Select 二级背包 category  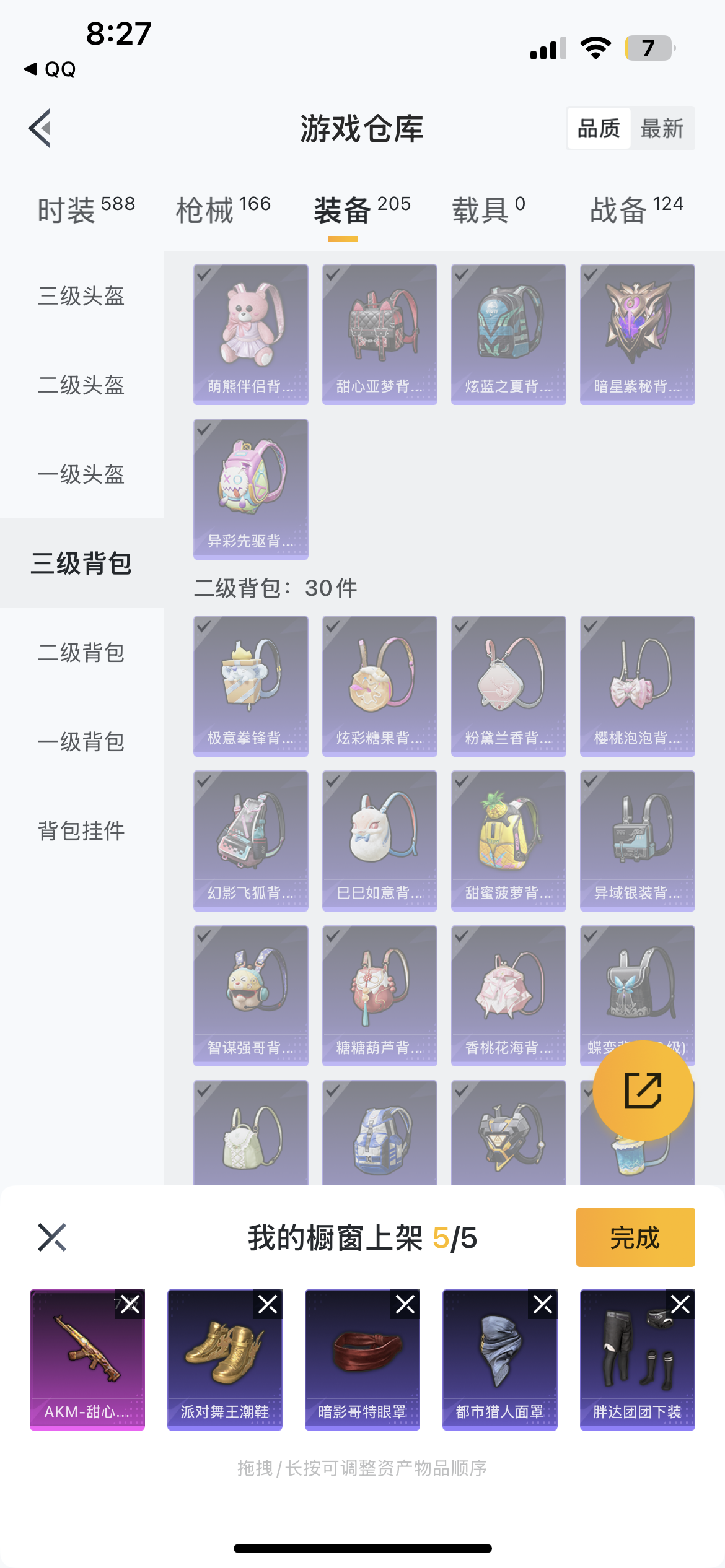pos(81,653)
